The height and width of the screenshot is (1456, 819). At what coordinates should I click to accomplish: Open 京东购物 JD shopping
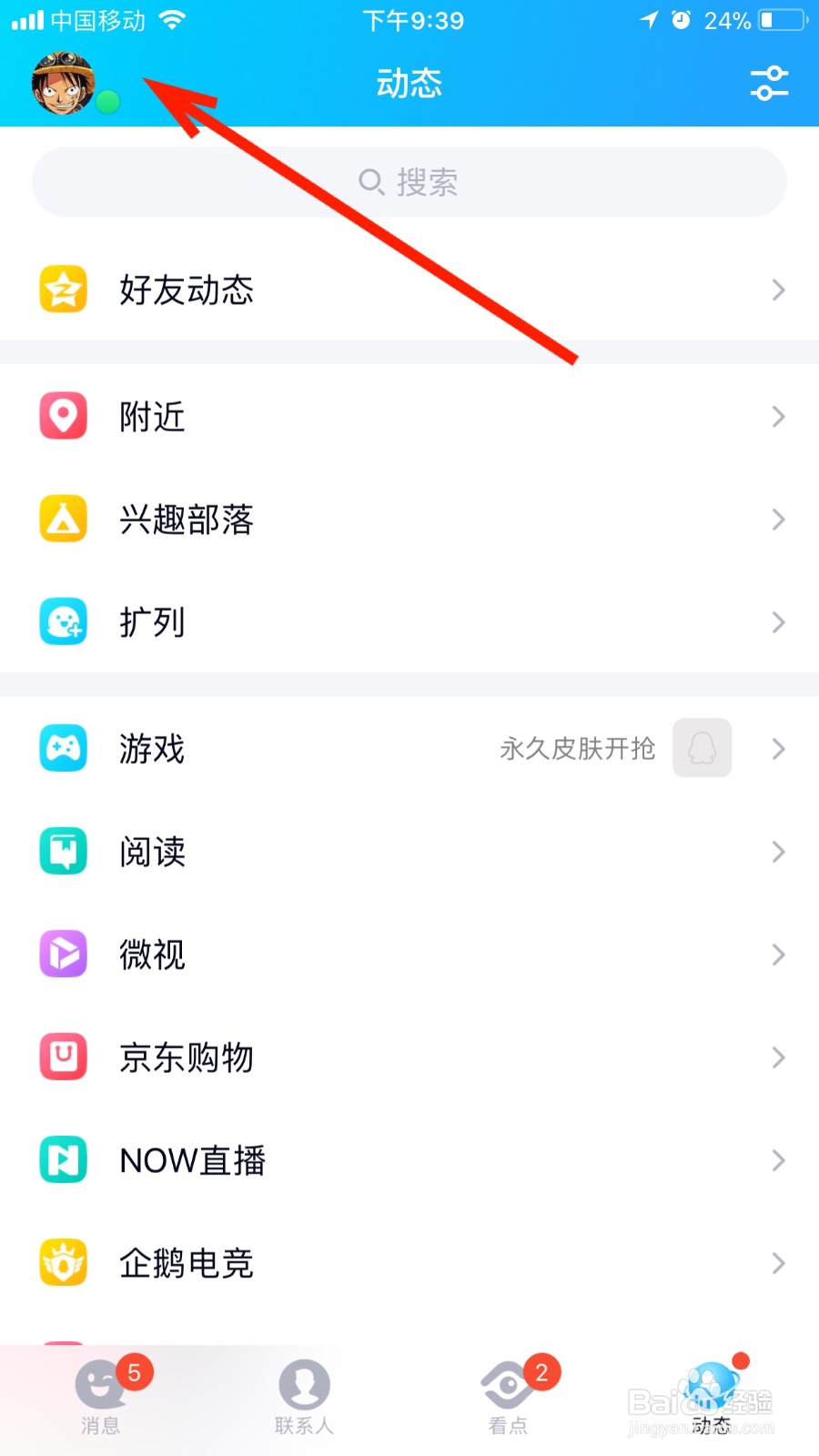point(186,1057)
